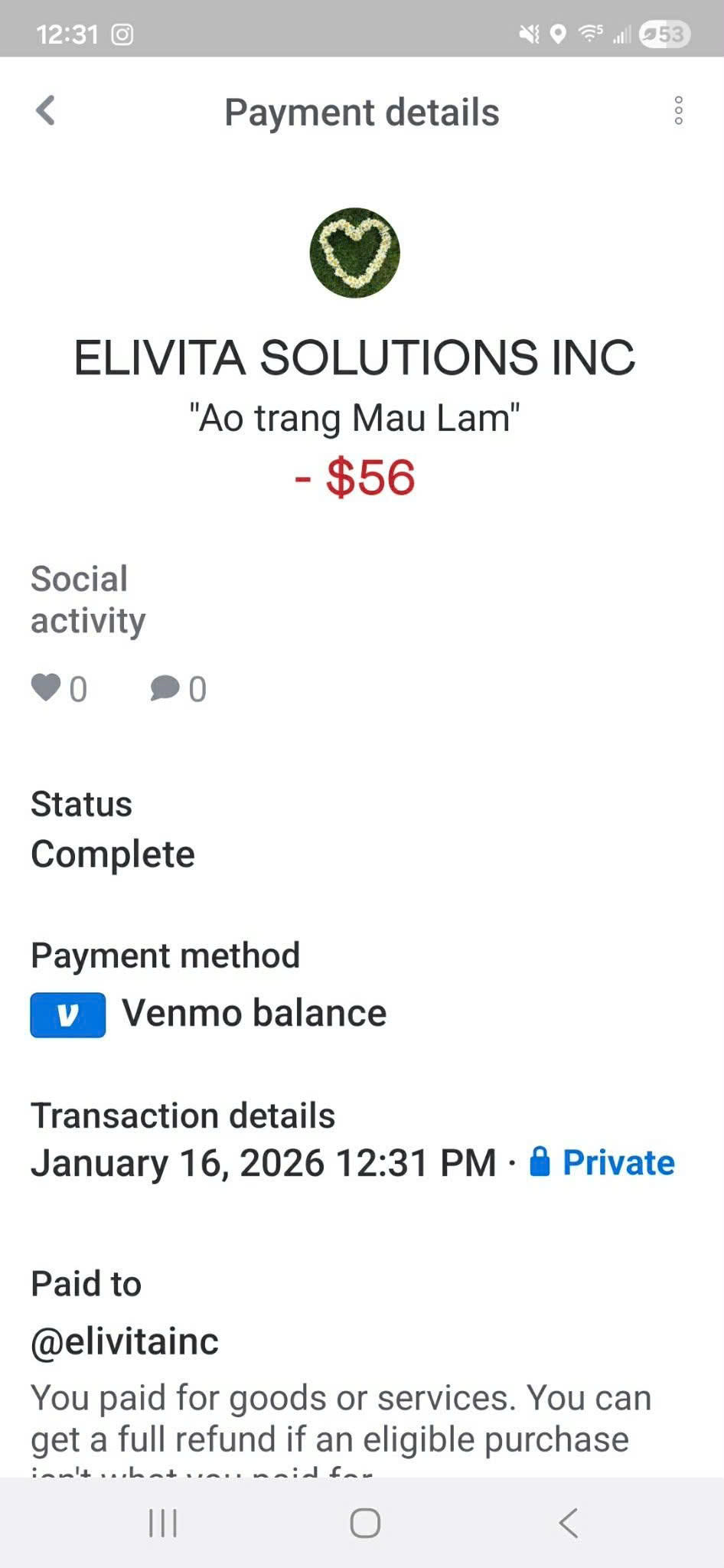The image size is (724, 1568).
Task: Open comments on this payment
Action: click(165, 688)
